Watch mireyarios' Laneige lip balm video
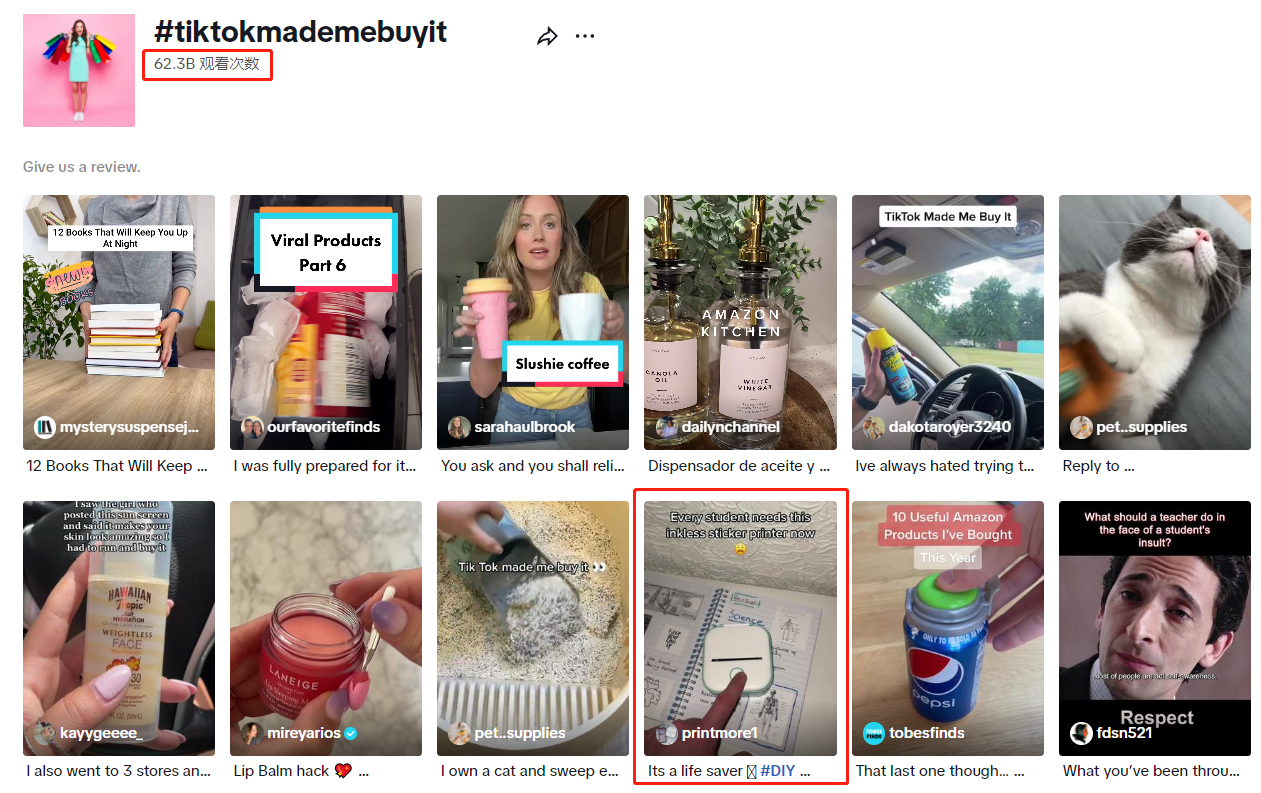Image resolution: width=1261 pixels, height=793 pixels. pos(326,628)
